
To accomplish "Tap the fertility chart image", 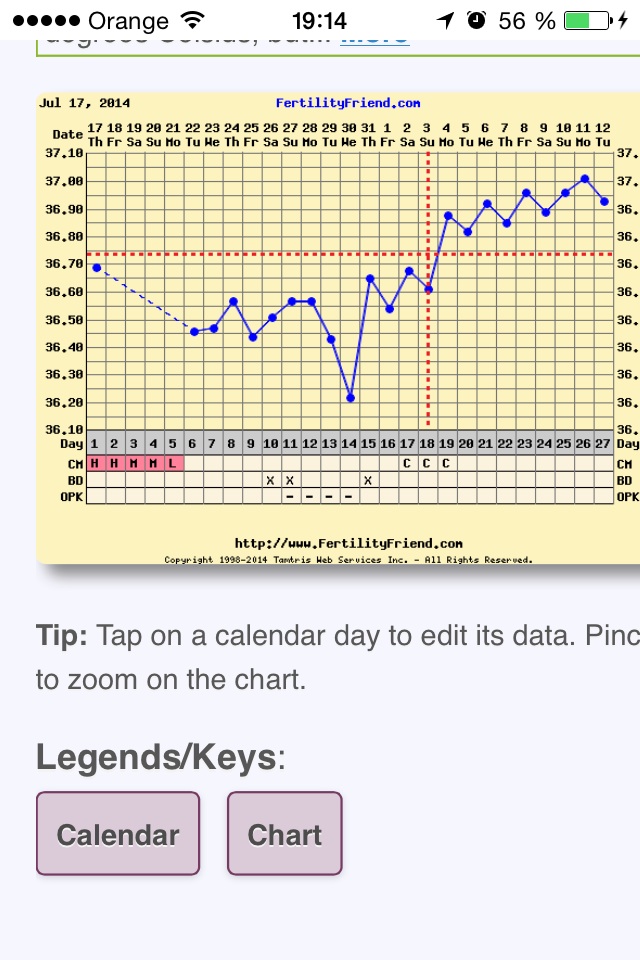I will 338,330.
